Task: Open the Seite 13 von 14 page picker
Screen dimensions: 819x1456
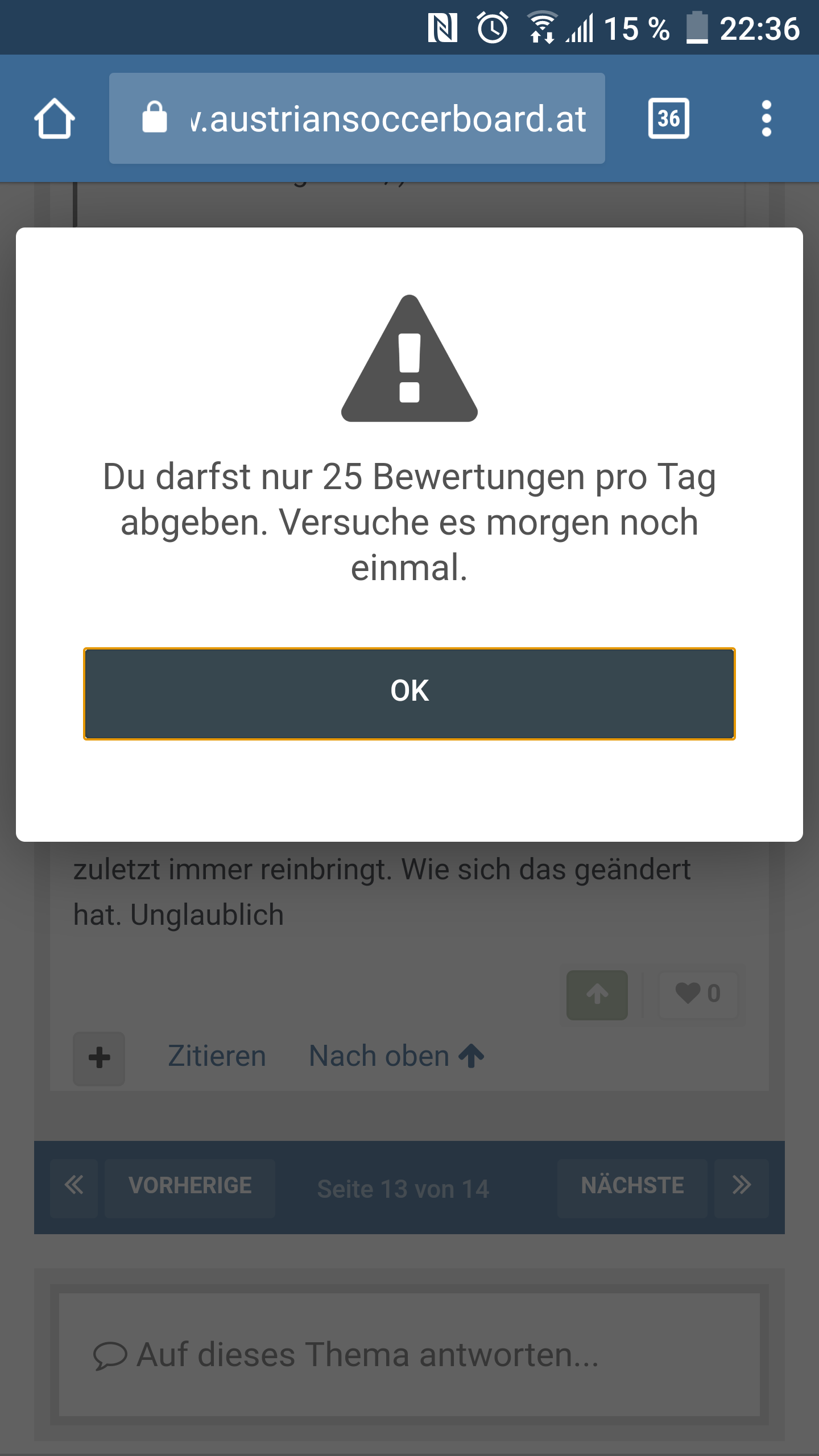Action: click(403, 1188)
